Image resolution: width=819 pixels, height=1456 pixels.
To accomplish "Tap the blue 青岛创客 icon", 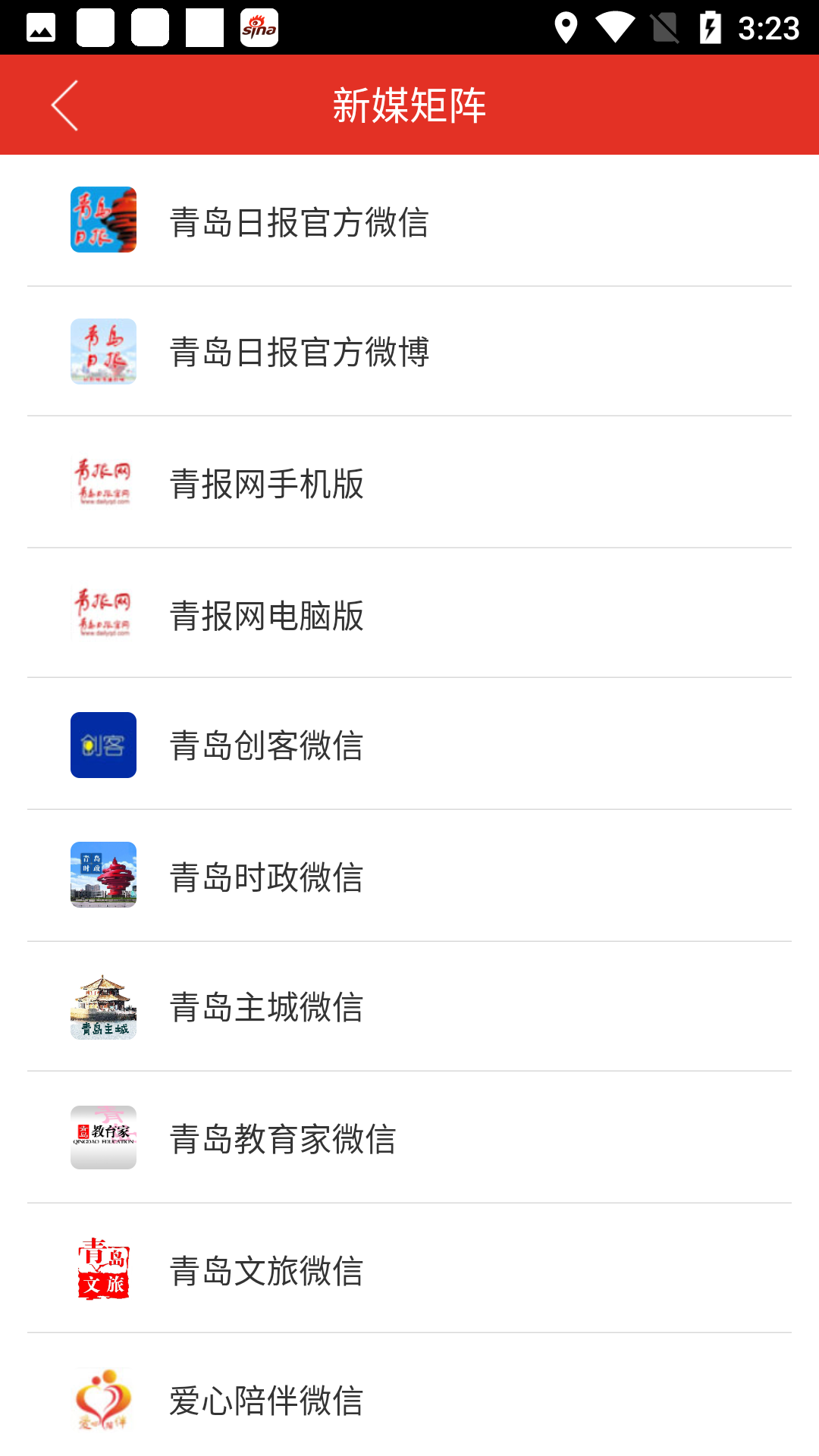I will click(x=103, y=744).
